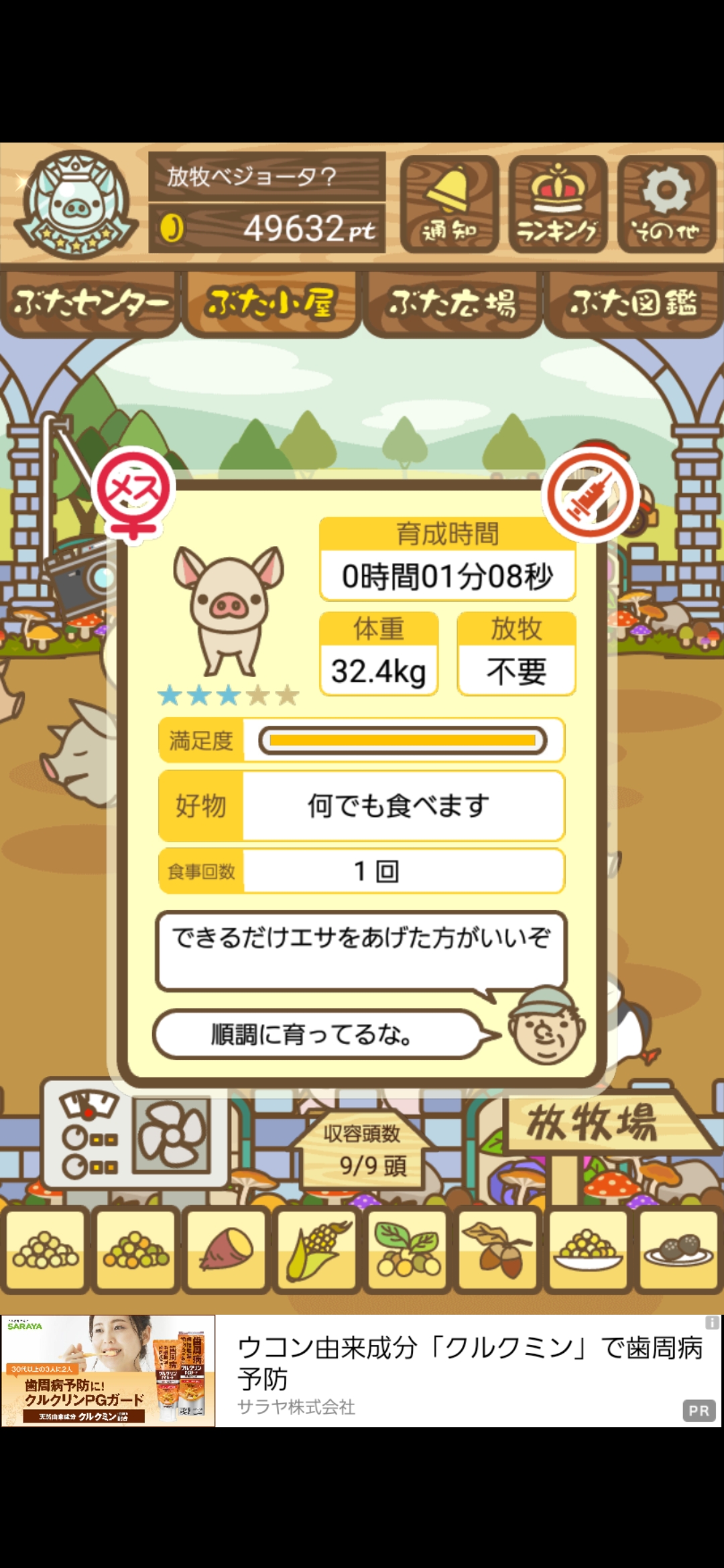The image size is (724, 1568).
Task: Tap the ad info icon
Action: click(711, 1323)
